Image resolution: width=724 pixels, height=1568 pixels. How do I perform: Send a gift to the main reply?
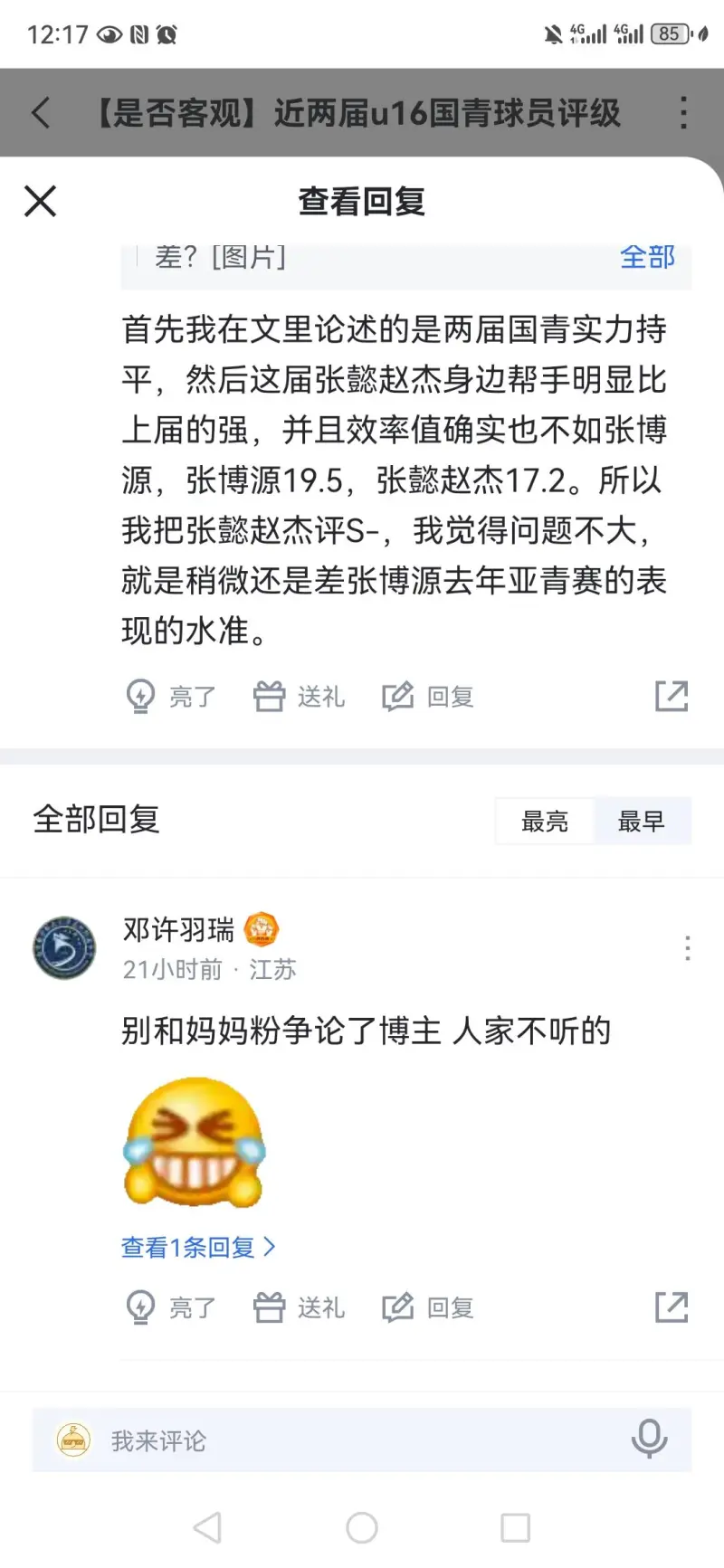pos(300,697)
